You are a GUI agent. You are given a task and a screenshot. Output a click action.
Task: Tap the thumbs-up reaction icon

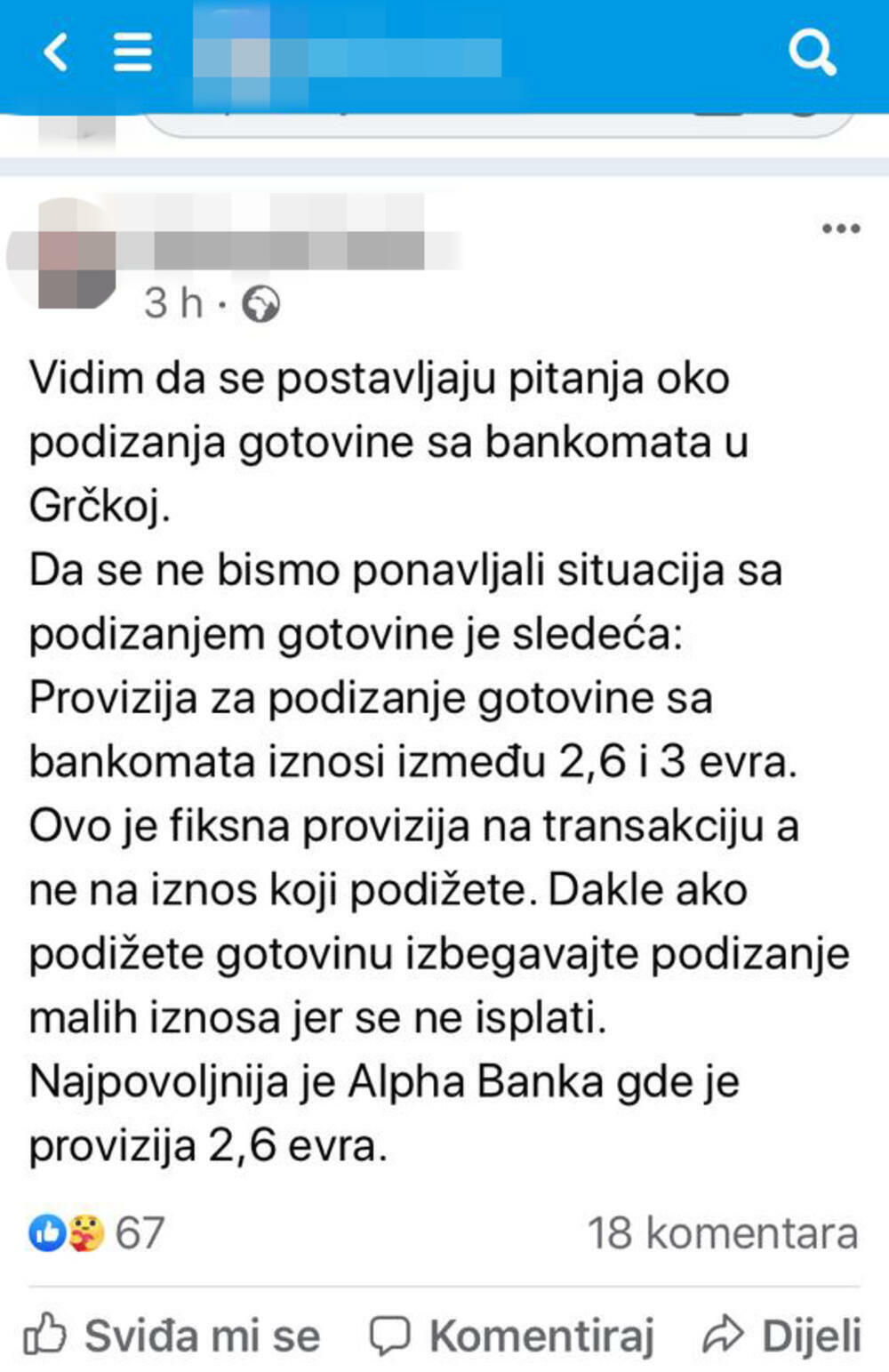coord(45,1233)
